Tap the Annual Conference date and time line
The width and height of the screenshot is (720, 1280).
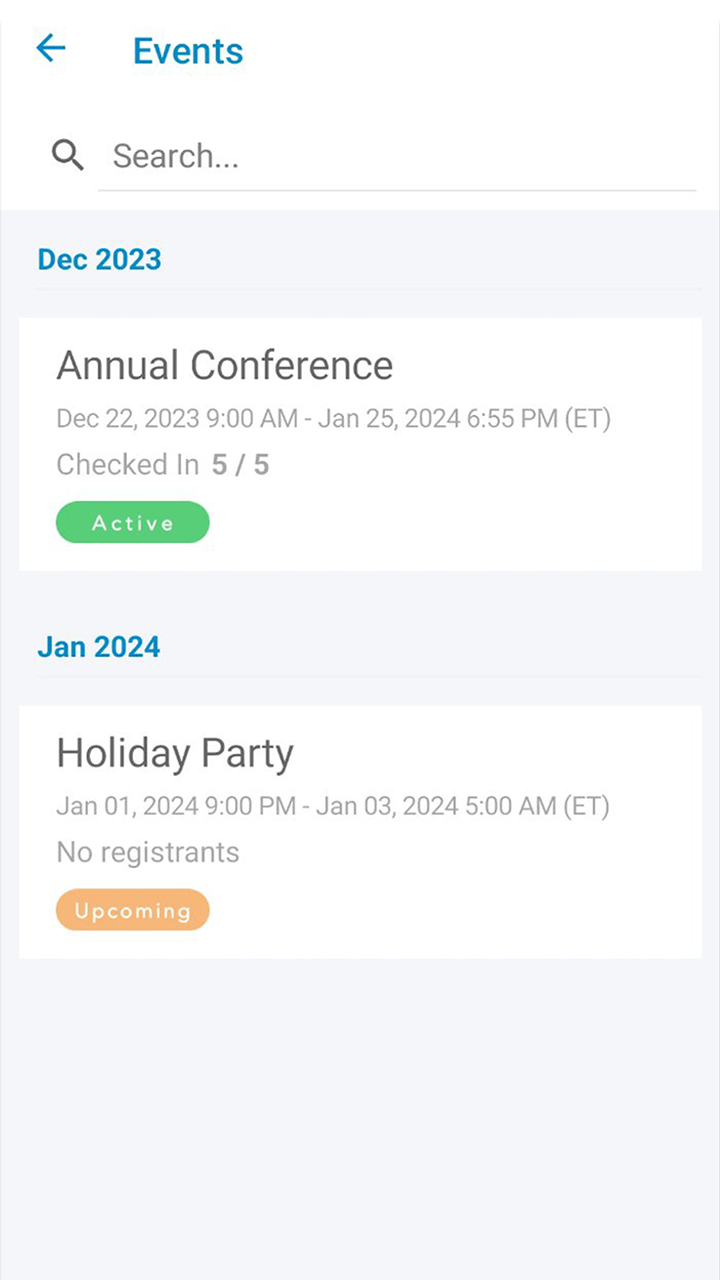334,418
